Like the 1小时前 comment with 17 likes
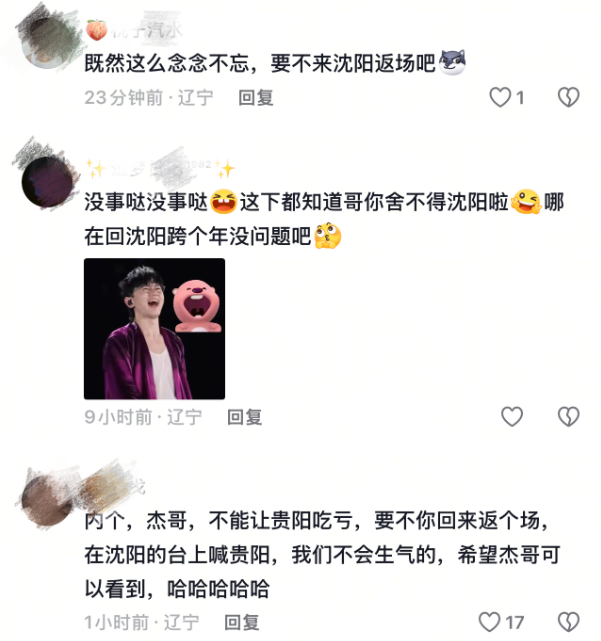 coord(489,621)
